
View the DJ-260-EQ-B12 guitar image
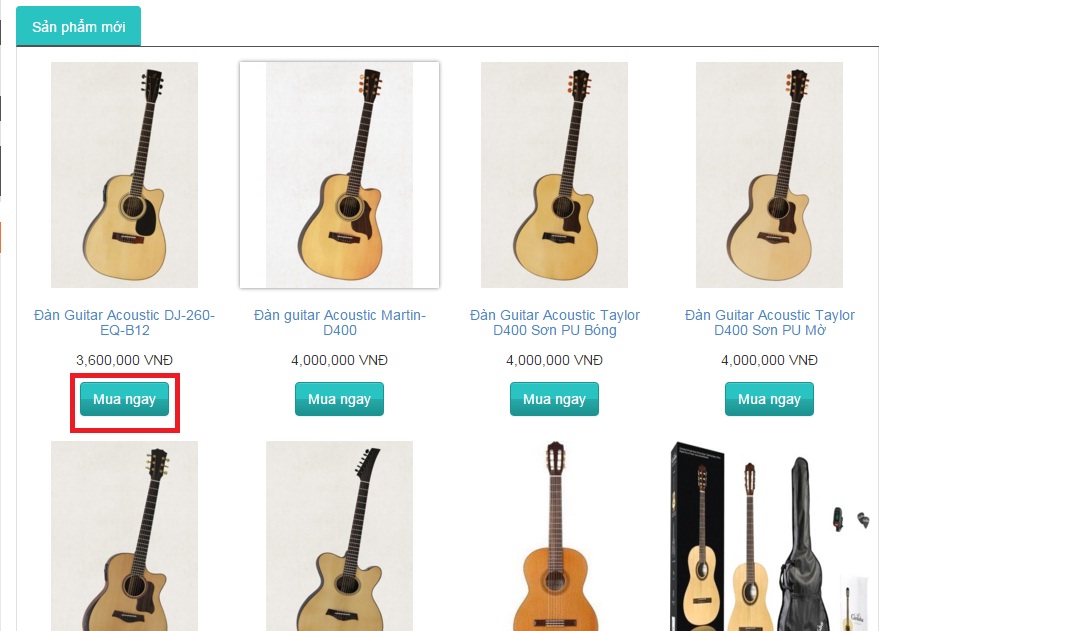(x=124, y=175)
